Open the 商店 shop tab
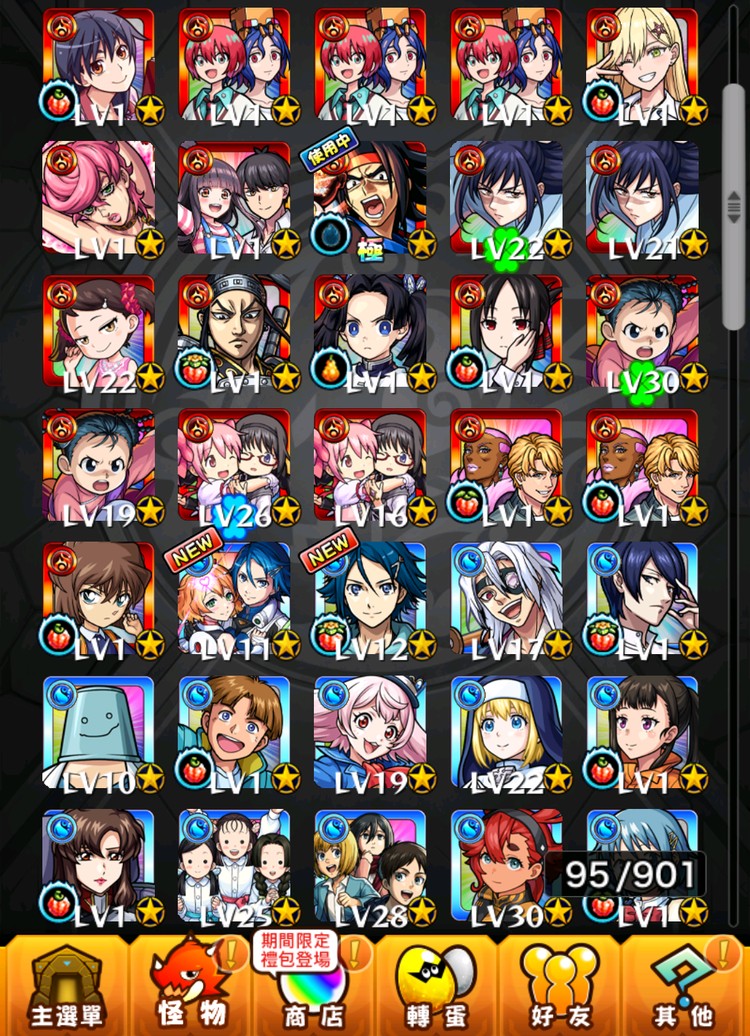Screen dimensions: 750x1036 pyautogui.click(x=312, y=985)
